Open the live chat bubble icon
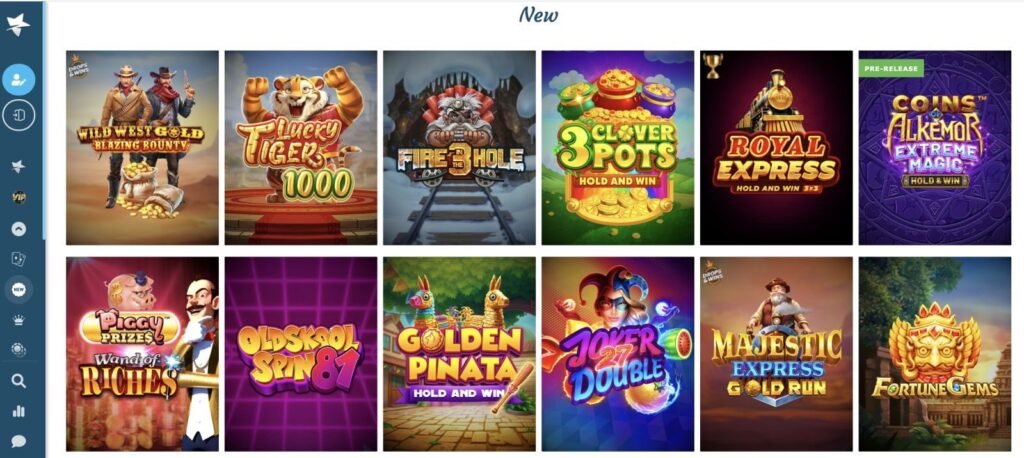 pyautogui.click(x=18, y=440)
